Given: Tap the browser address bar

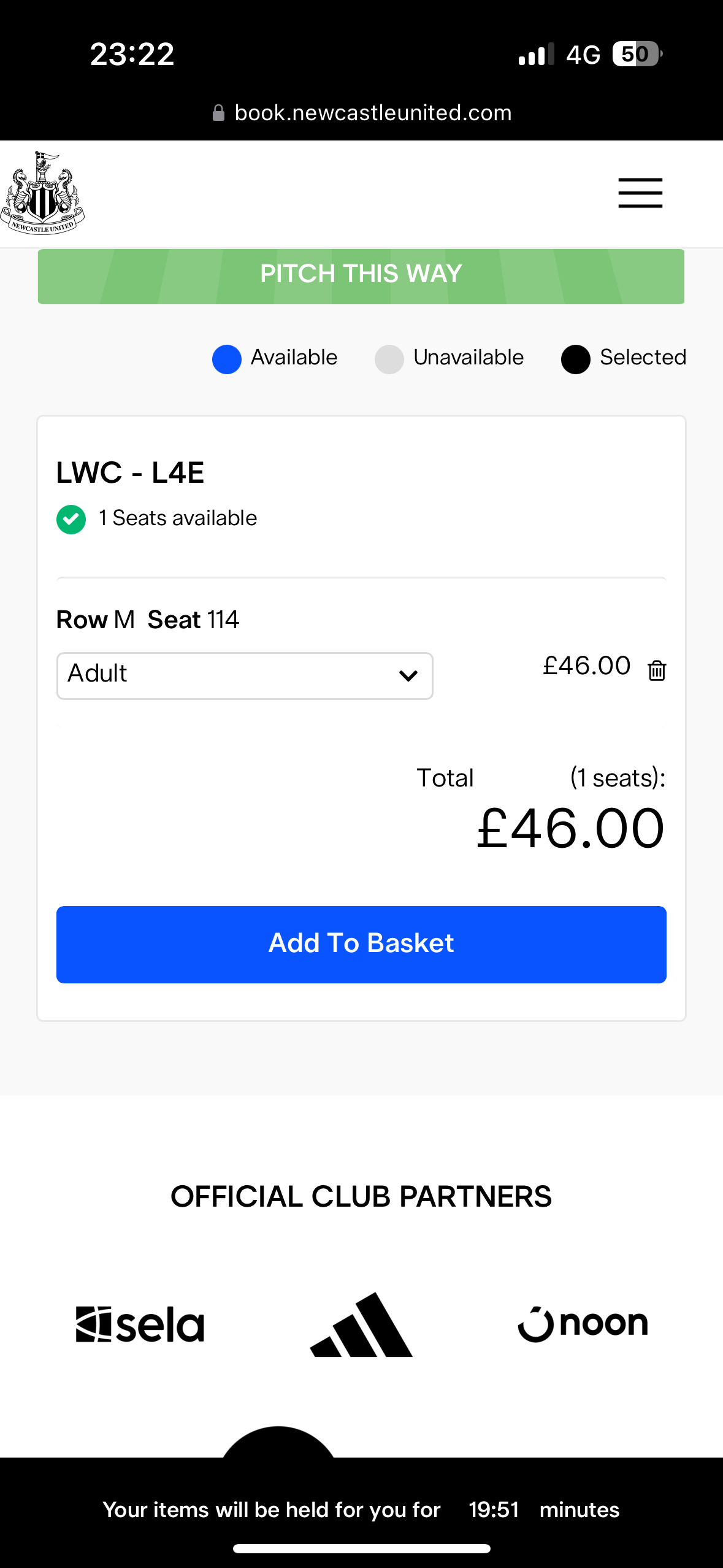Looking at the screenshot, I should (x=362, y=113).
